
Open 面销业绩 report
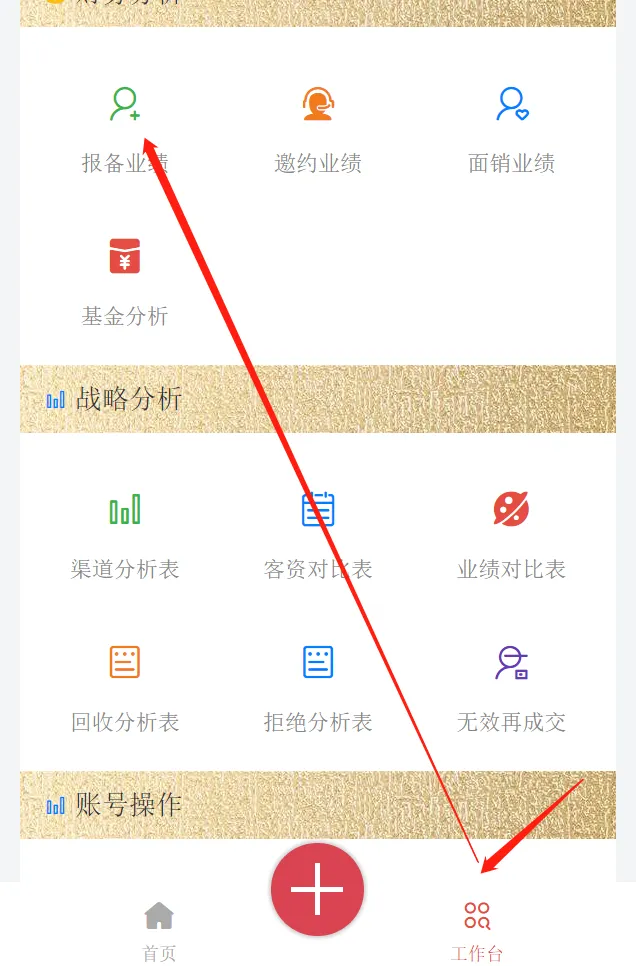(511, 130)
